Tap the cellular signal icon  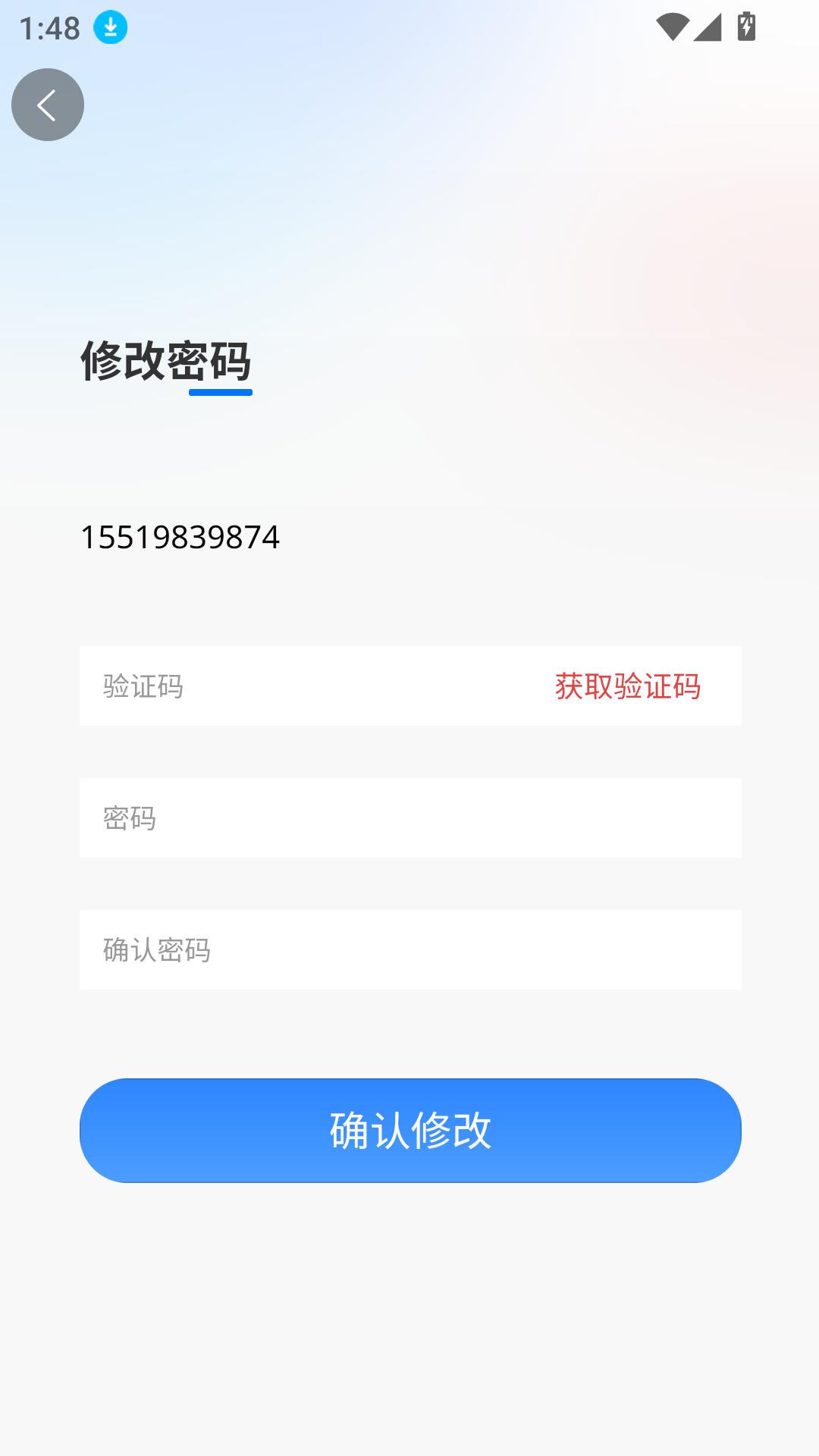coord(707,27)
